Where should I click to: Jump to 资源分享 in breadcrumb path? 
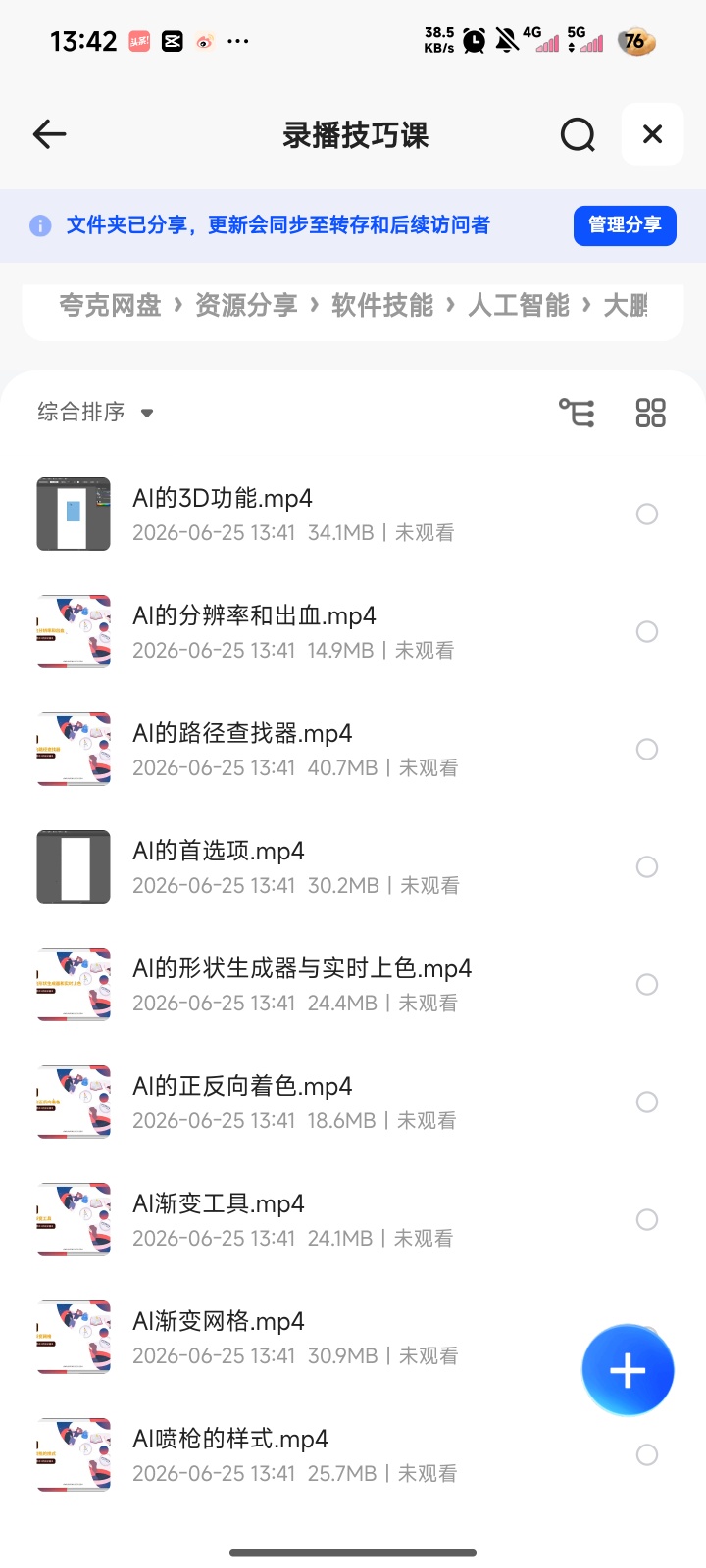pyautogui.click(x=246, y=306)
